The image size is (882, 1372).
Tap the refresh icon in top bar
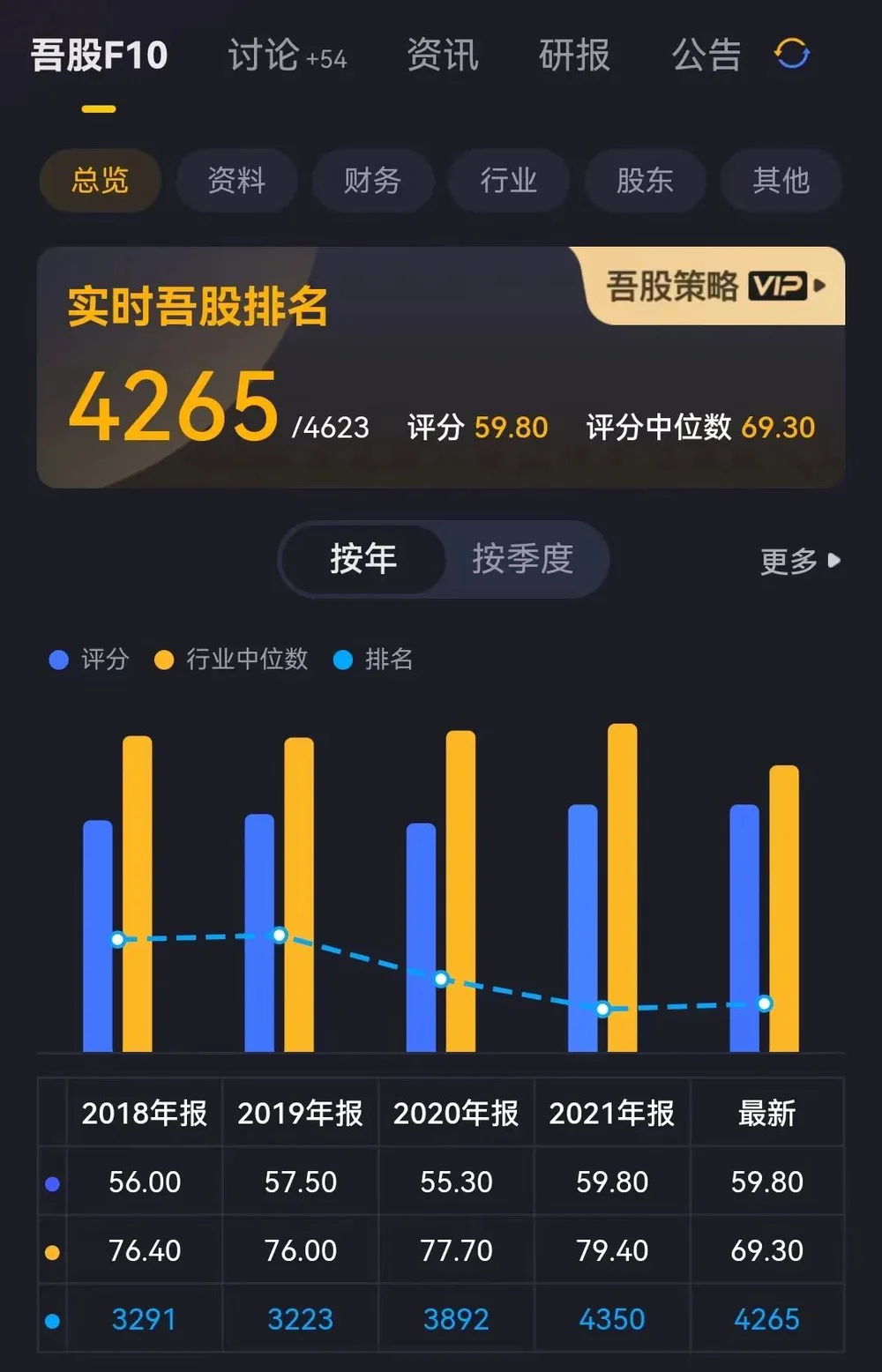click(x=791, y=54)
